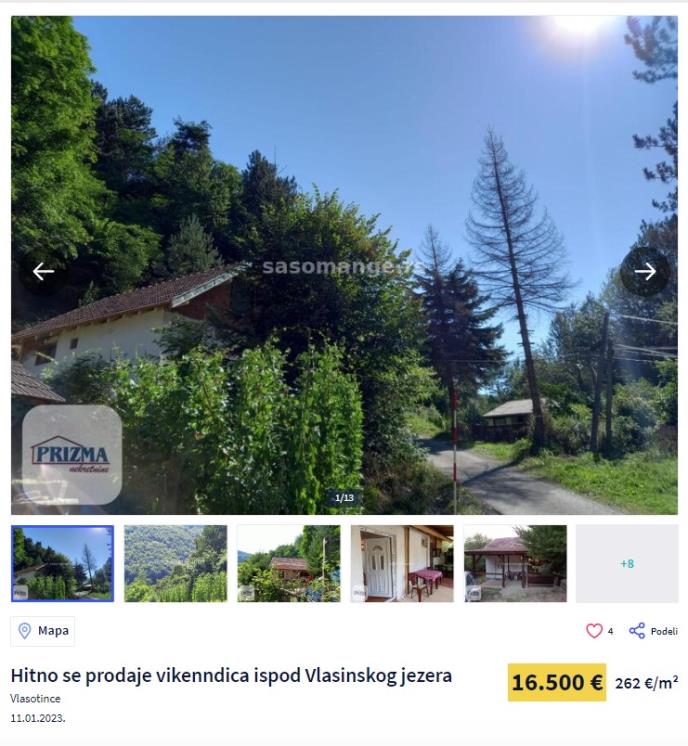
Task: Open the fourth thumbnail showing the white door
Action: tap(401, 564)
